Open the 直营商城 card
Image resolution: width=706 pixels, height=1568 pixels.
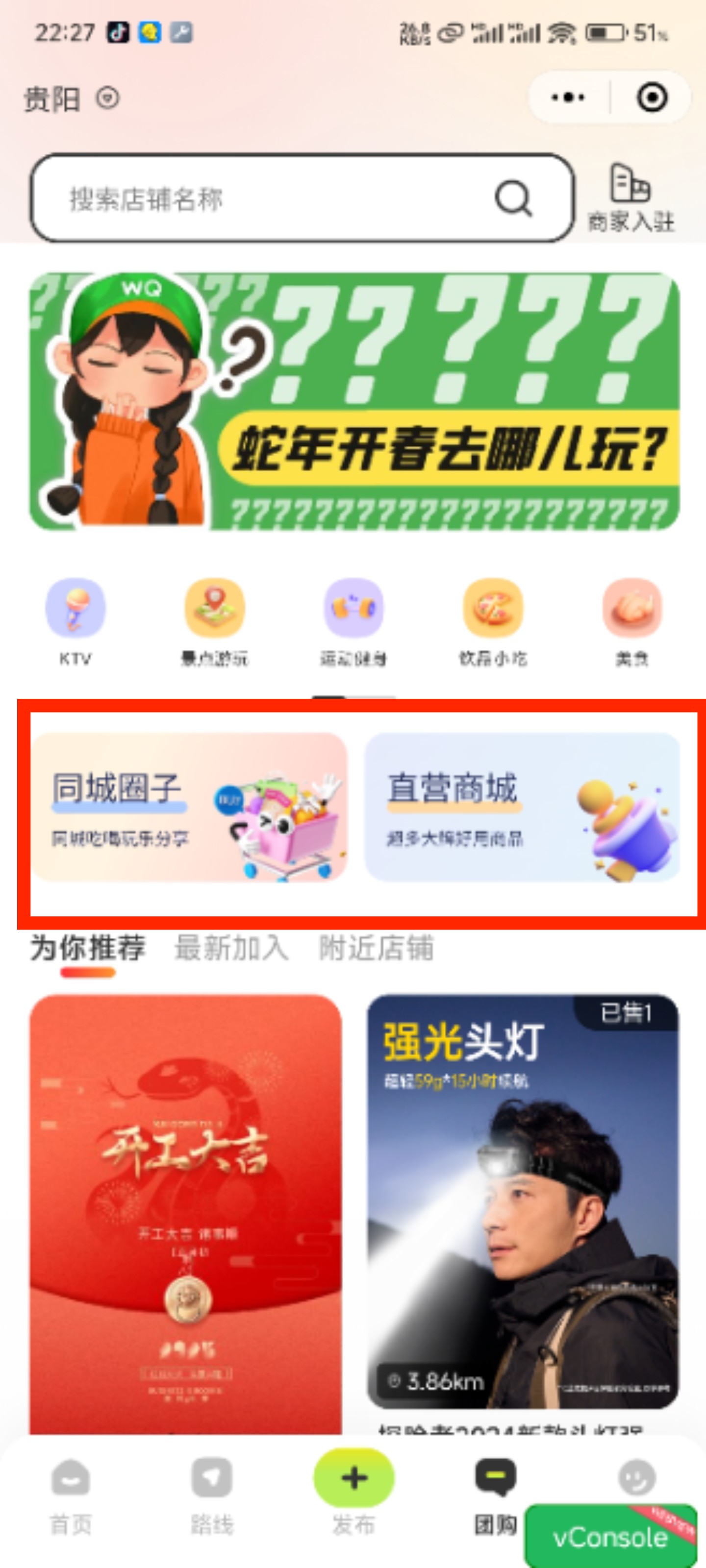pyautogui.click(x=522, y=807)
